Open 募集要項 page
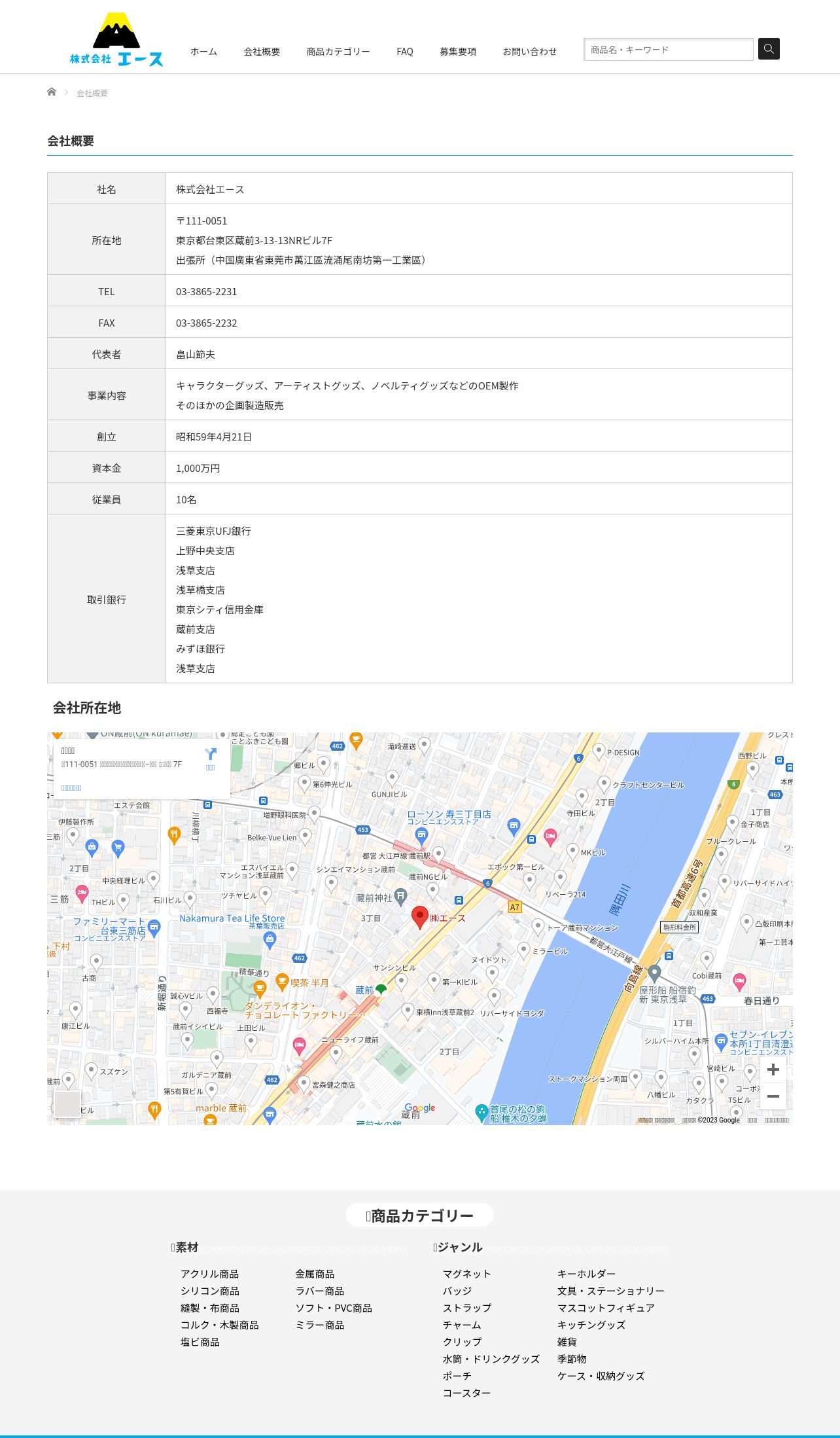The height and width of the screenshot is (1438, 840). [x=458, y=52]
